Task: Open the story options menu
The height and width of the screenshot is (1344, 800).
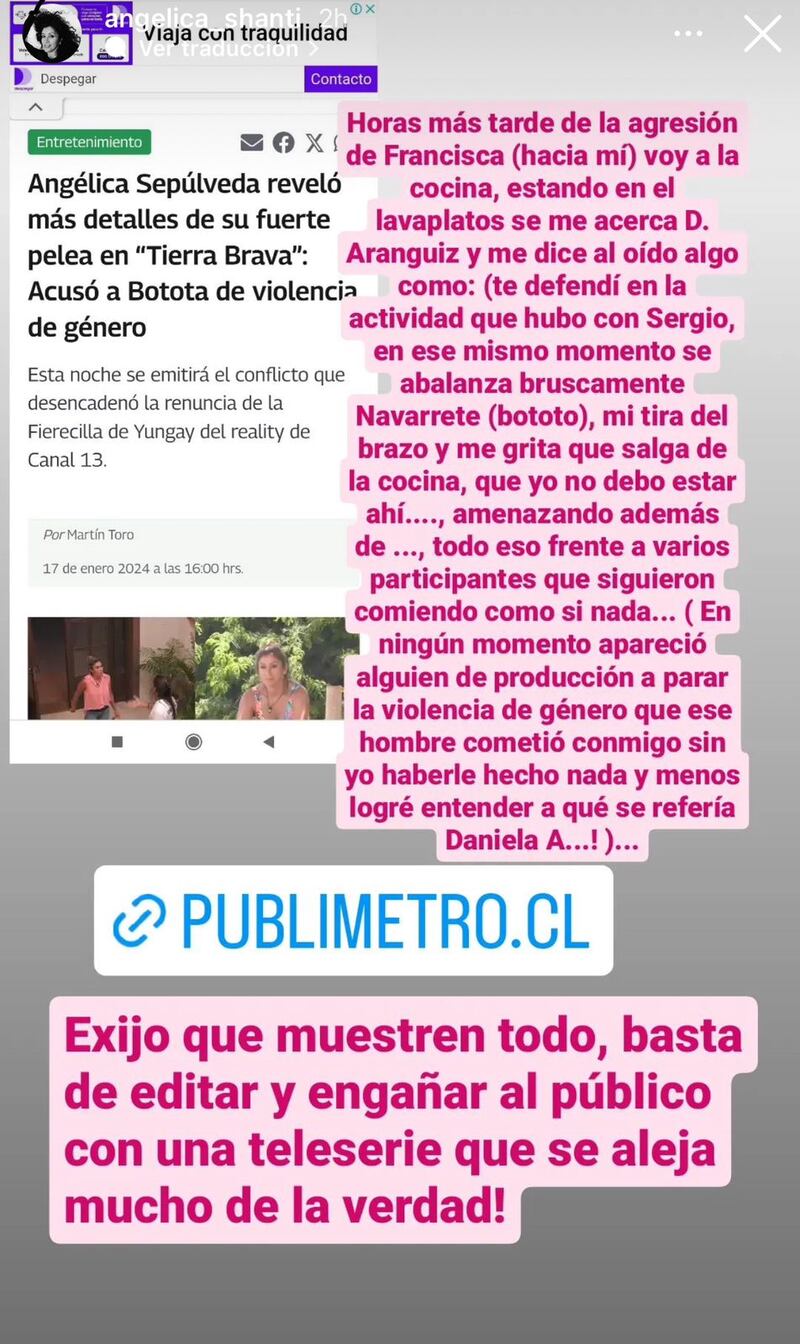Action: pos(688,34)
